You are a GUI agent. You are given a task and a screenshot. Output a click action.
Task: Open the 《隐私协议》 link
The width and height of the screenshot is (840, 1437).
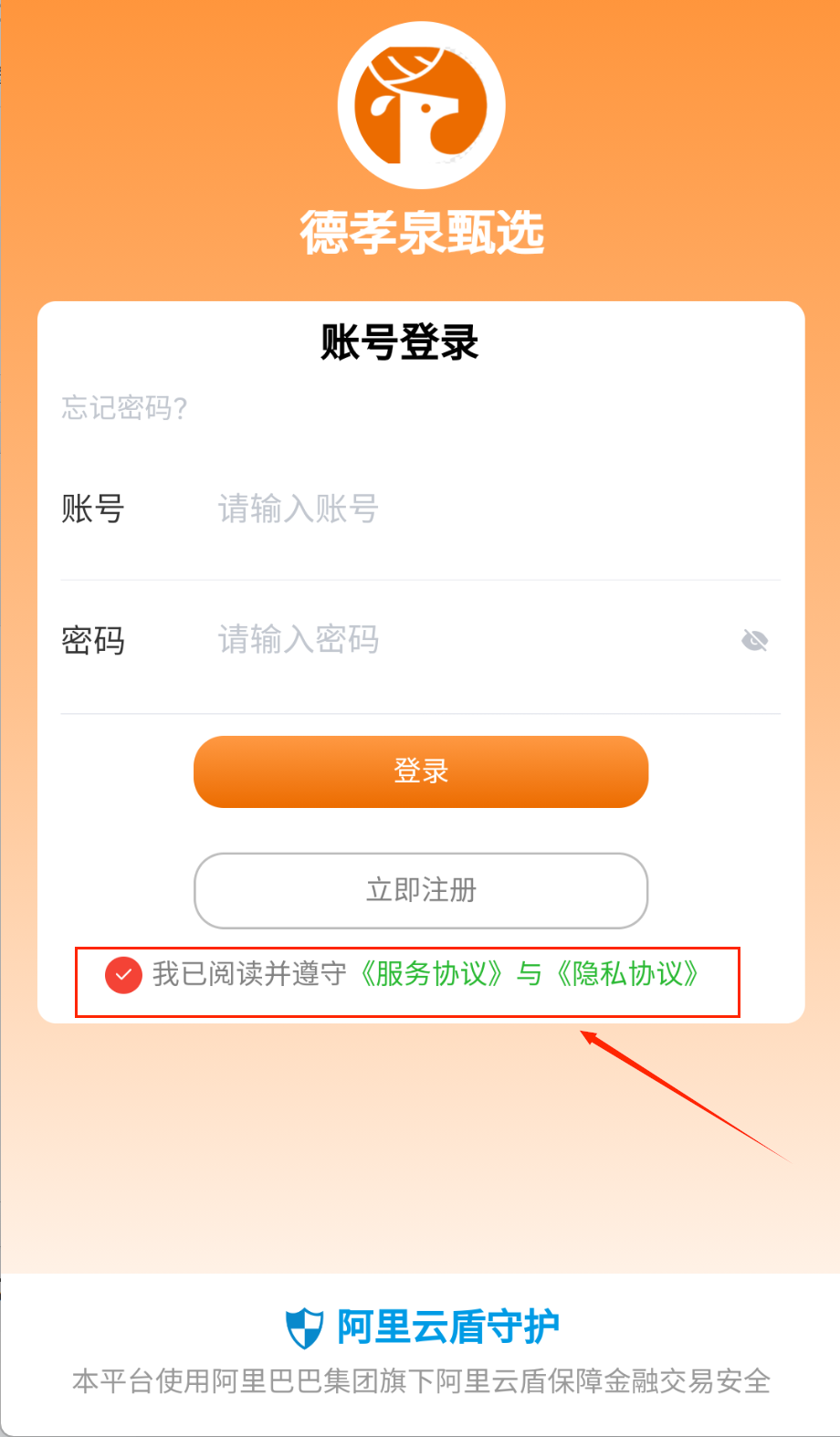pyautogui.click(x=628, y=974)
